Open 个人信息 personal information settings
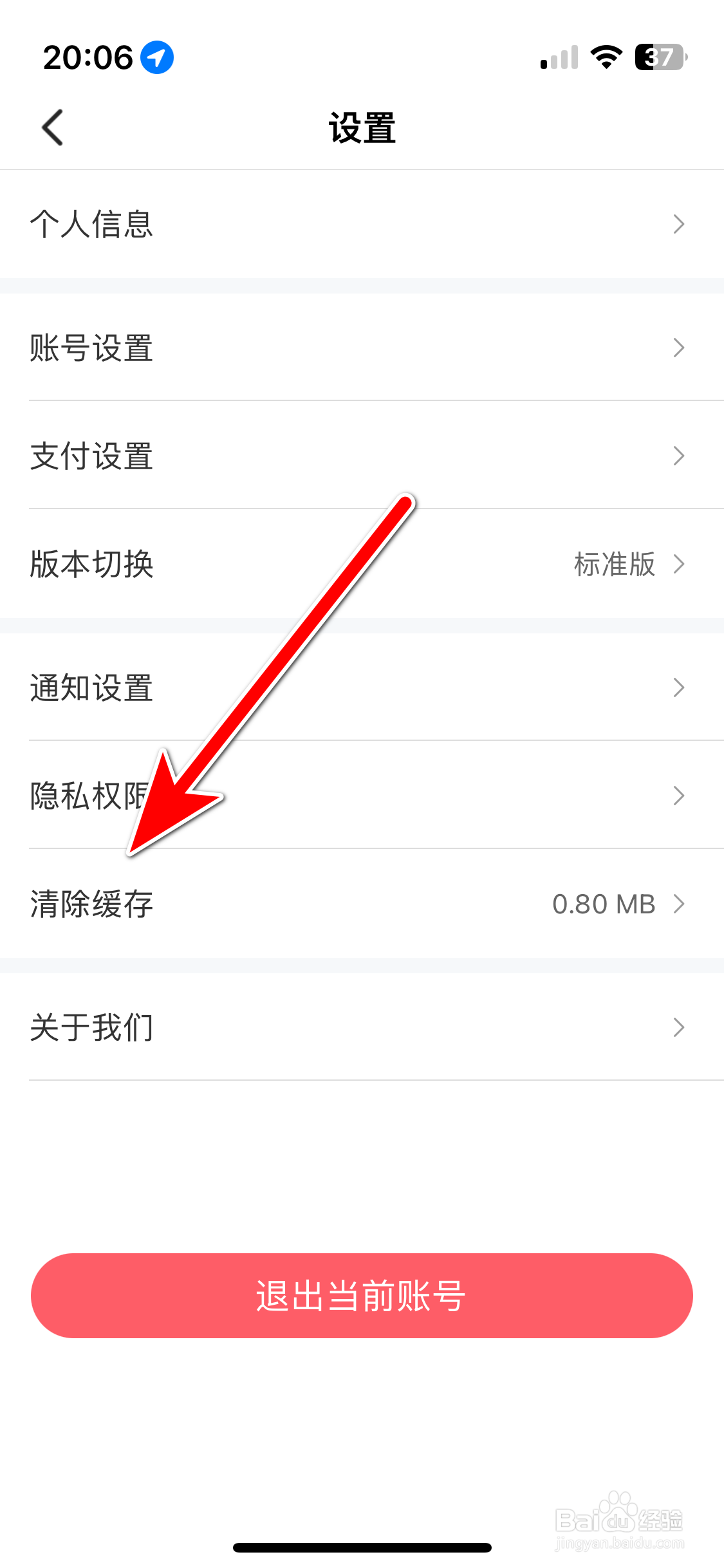 pos(360,224)
